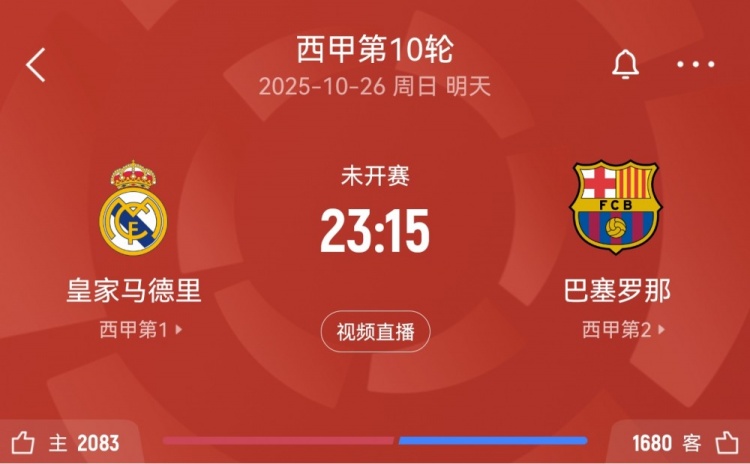The width and height of the screenshot is (750, 464).
Task: Open the 皇家马德里 team page
Action: [x=134, y=292]
